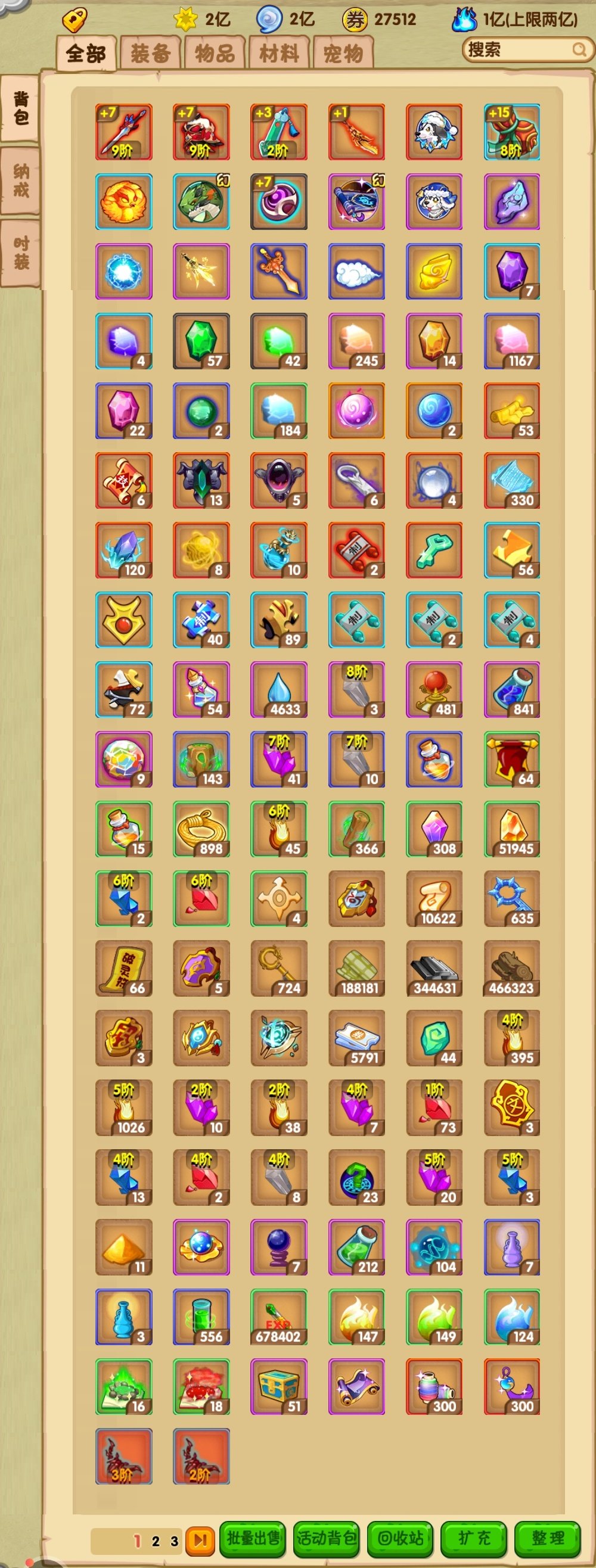The height and width of the screenshot is (1568, 596).
Task: Open the 材料 tab
Action: tap(280, 54)
